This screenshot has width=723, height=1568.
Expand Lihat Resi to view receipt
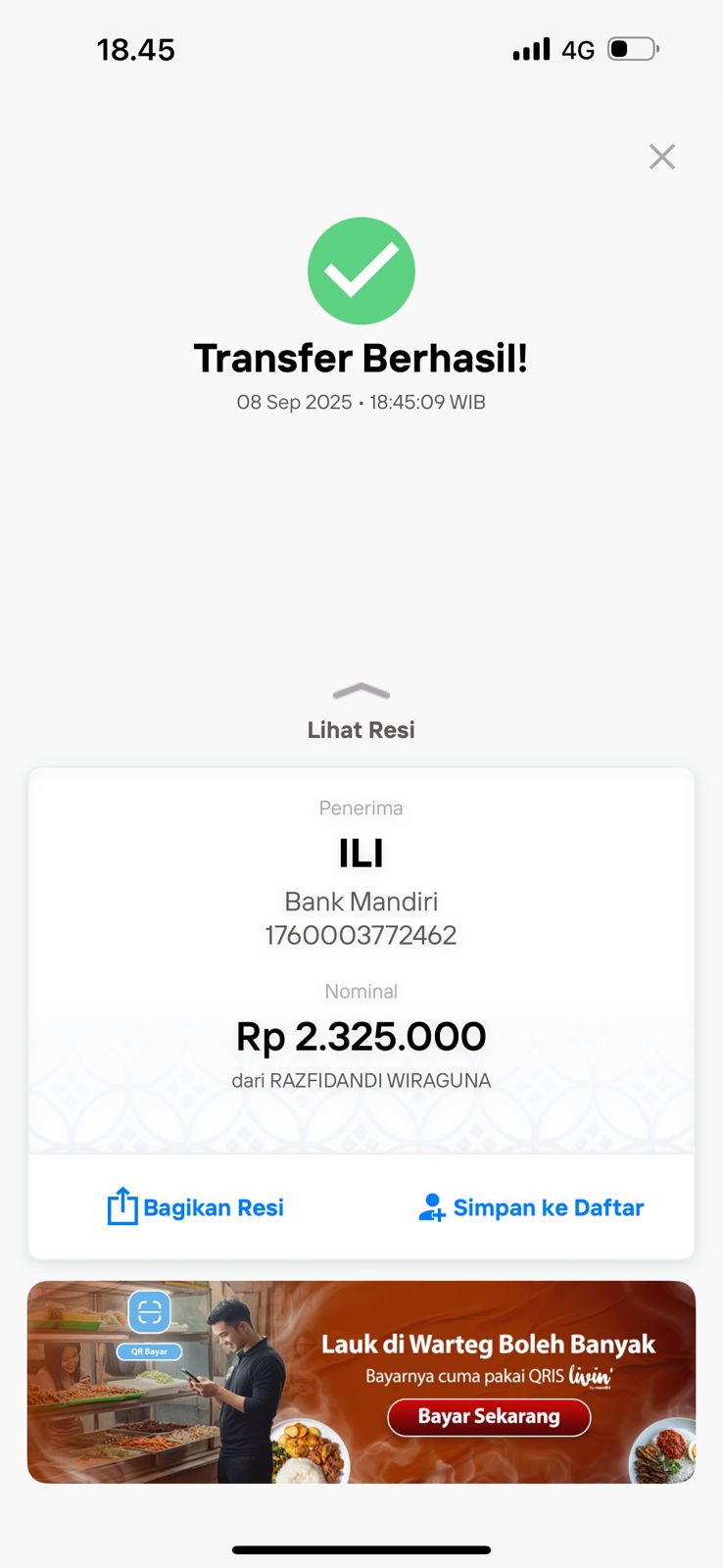[361, 711]
